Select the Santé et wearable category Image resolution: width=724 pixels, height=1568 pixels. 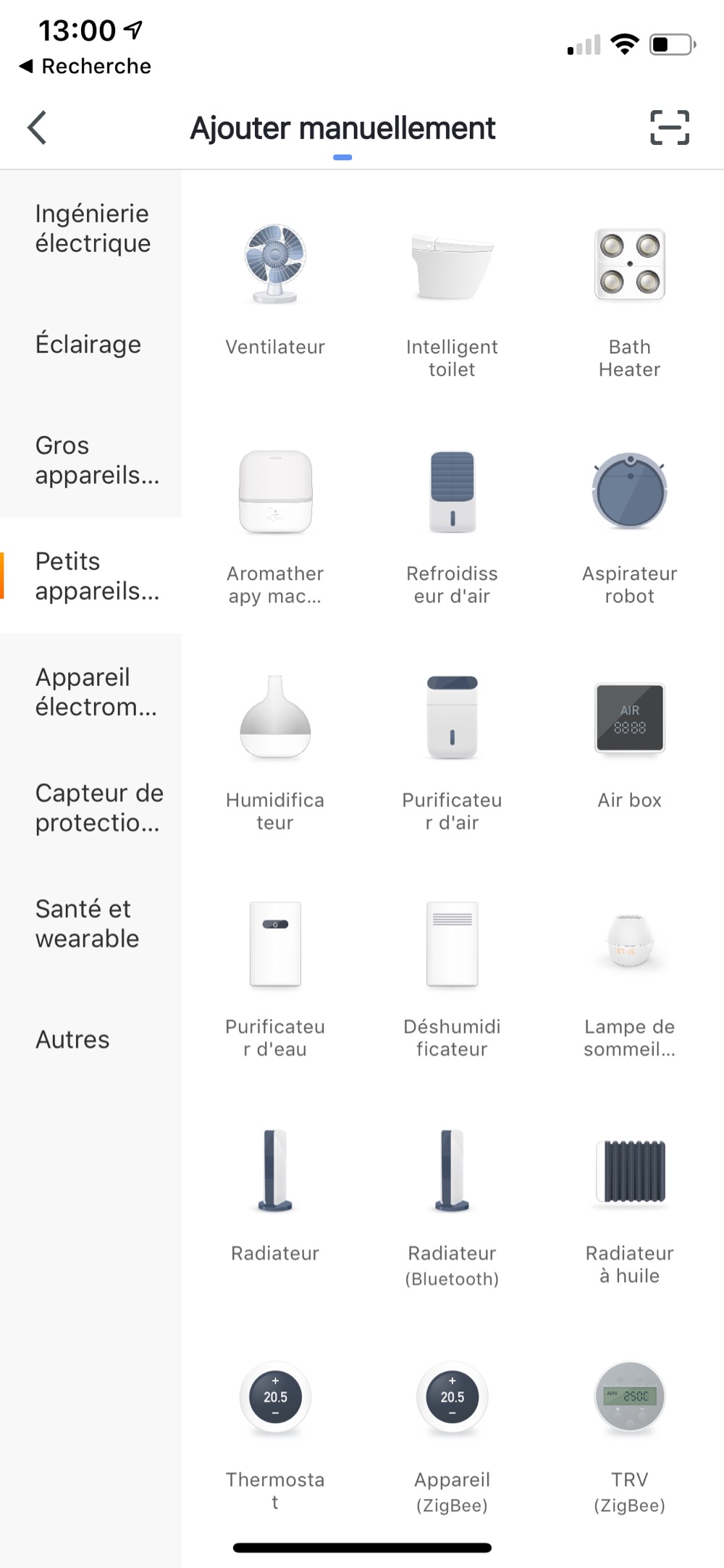pos(87,923)
